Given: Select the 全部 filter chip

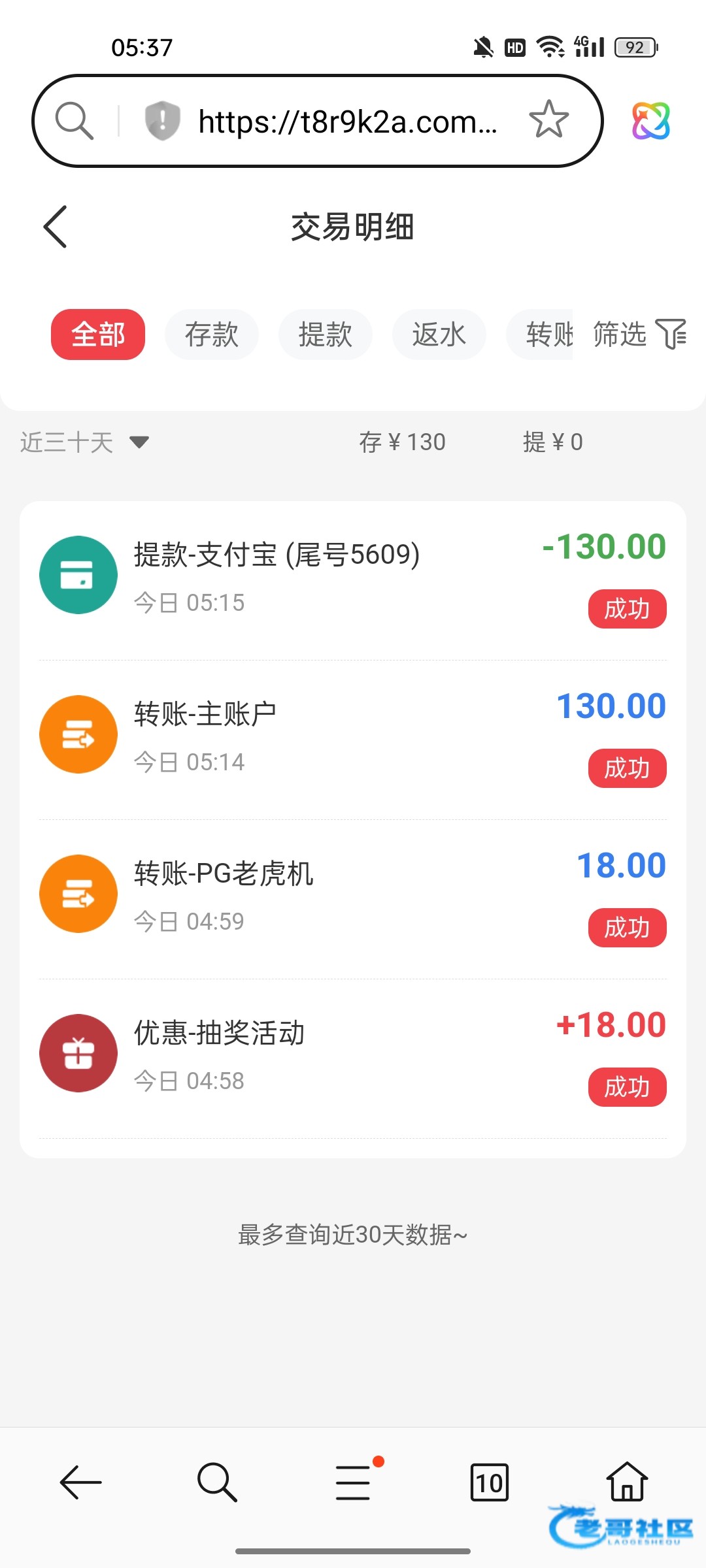Looking at the screenshot, I should click(98, 335).
